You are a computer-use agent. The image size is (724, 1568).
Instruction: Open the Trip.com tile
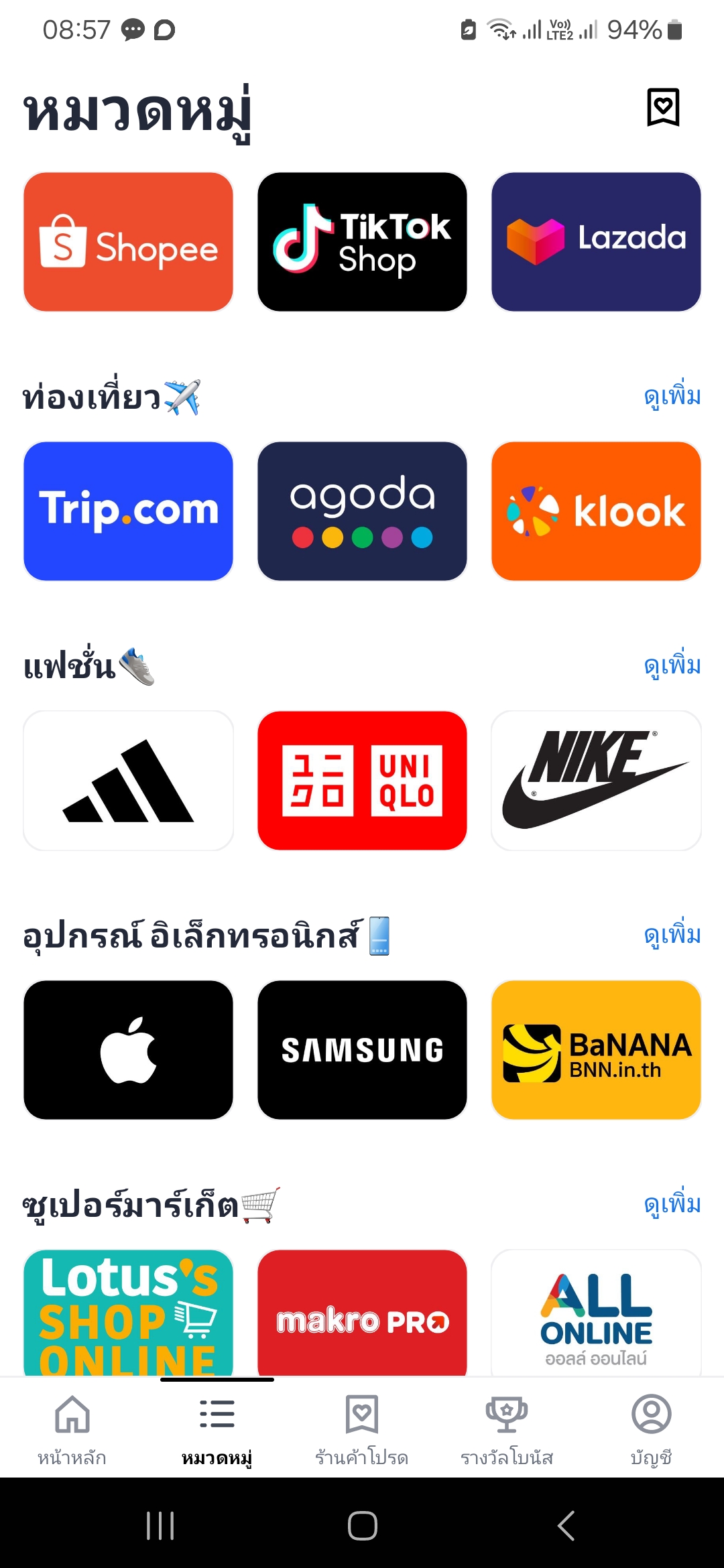(x=128, y=511)
